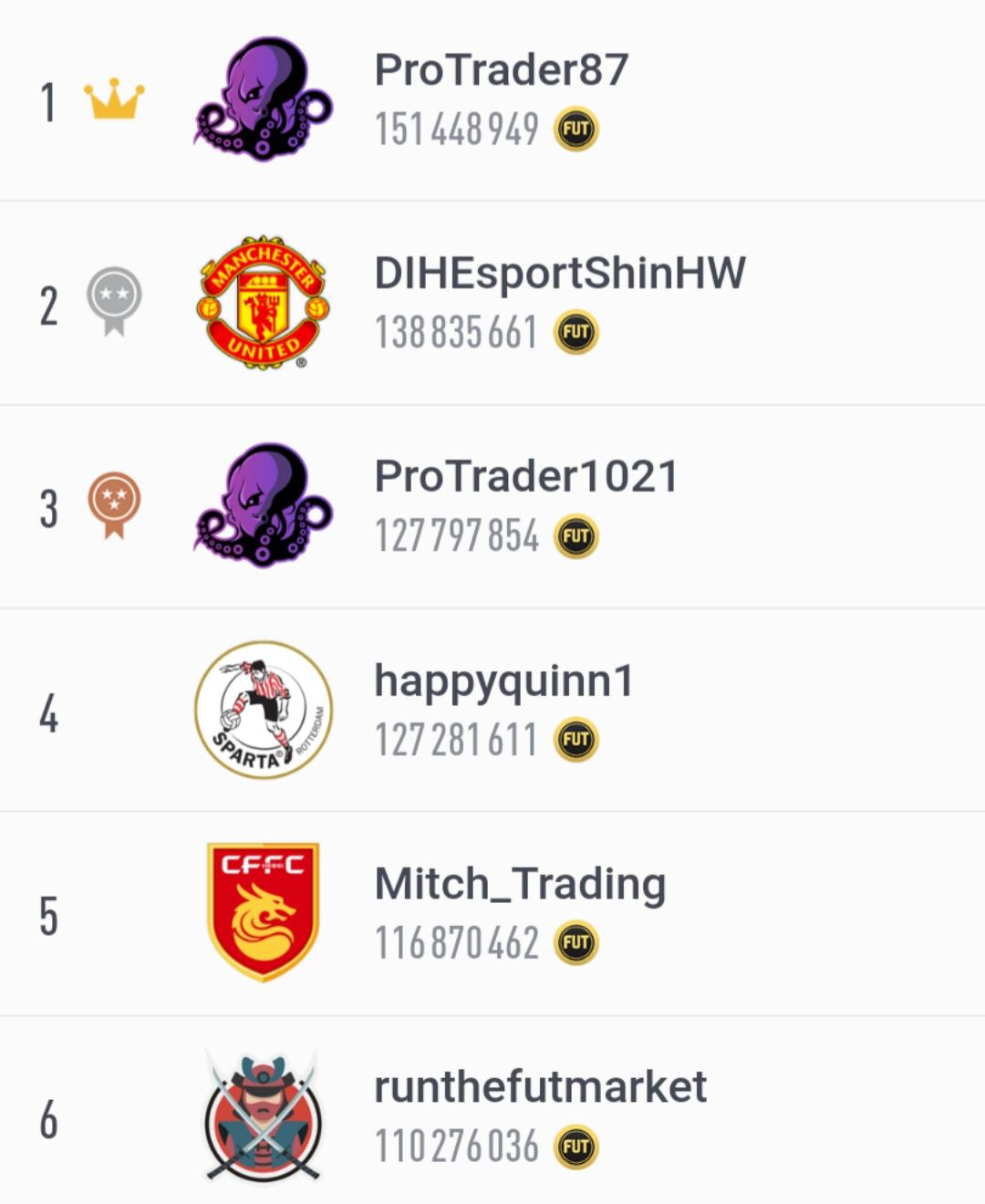Click the runthefutmarket username
Viewport: 985px width, 1204px height.
tap(543, 1085)
